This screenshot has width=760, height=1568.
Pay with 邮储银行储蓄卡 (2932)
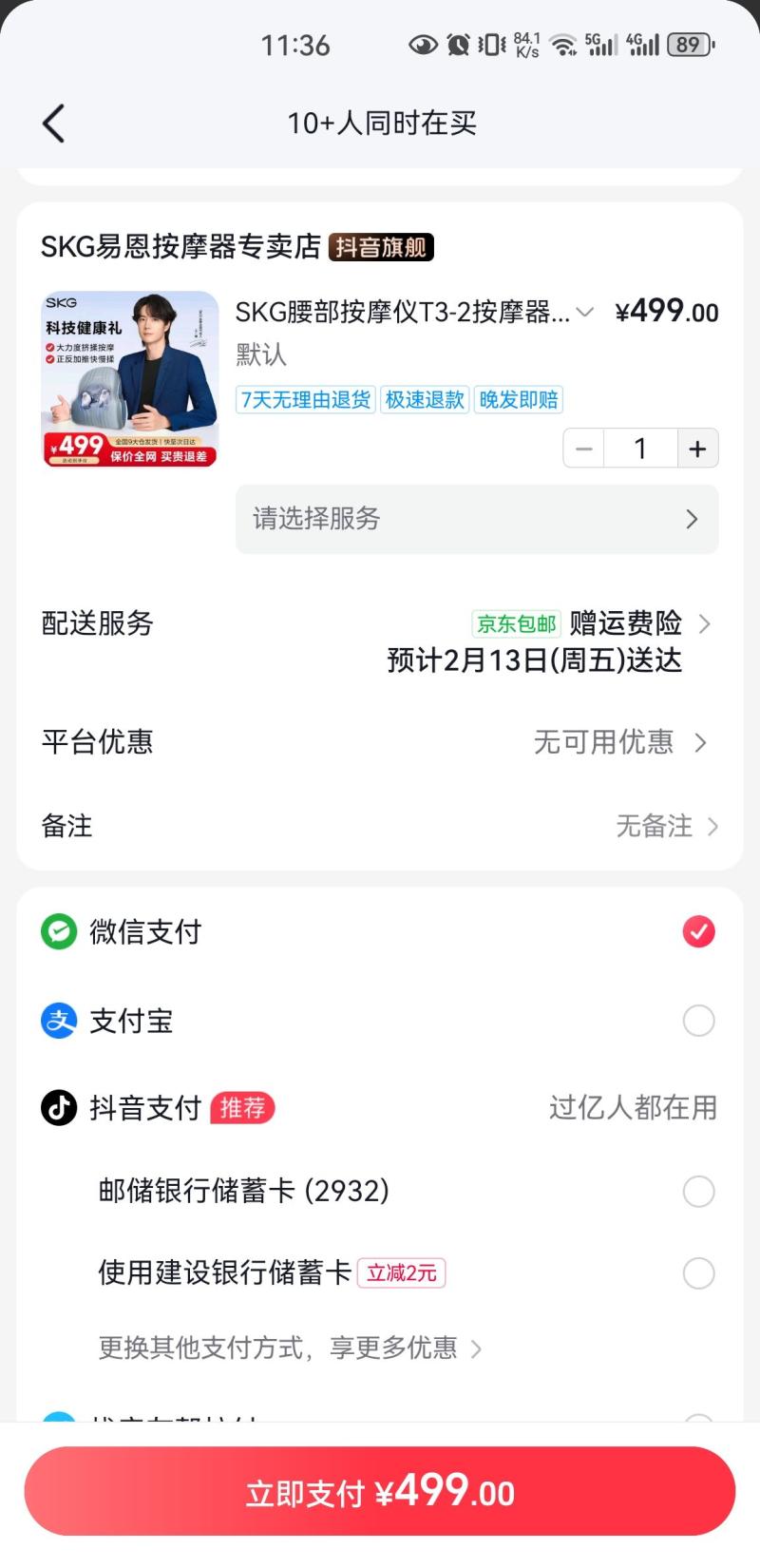(x=698, y=1192)
